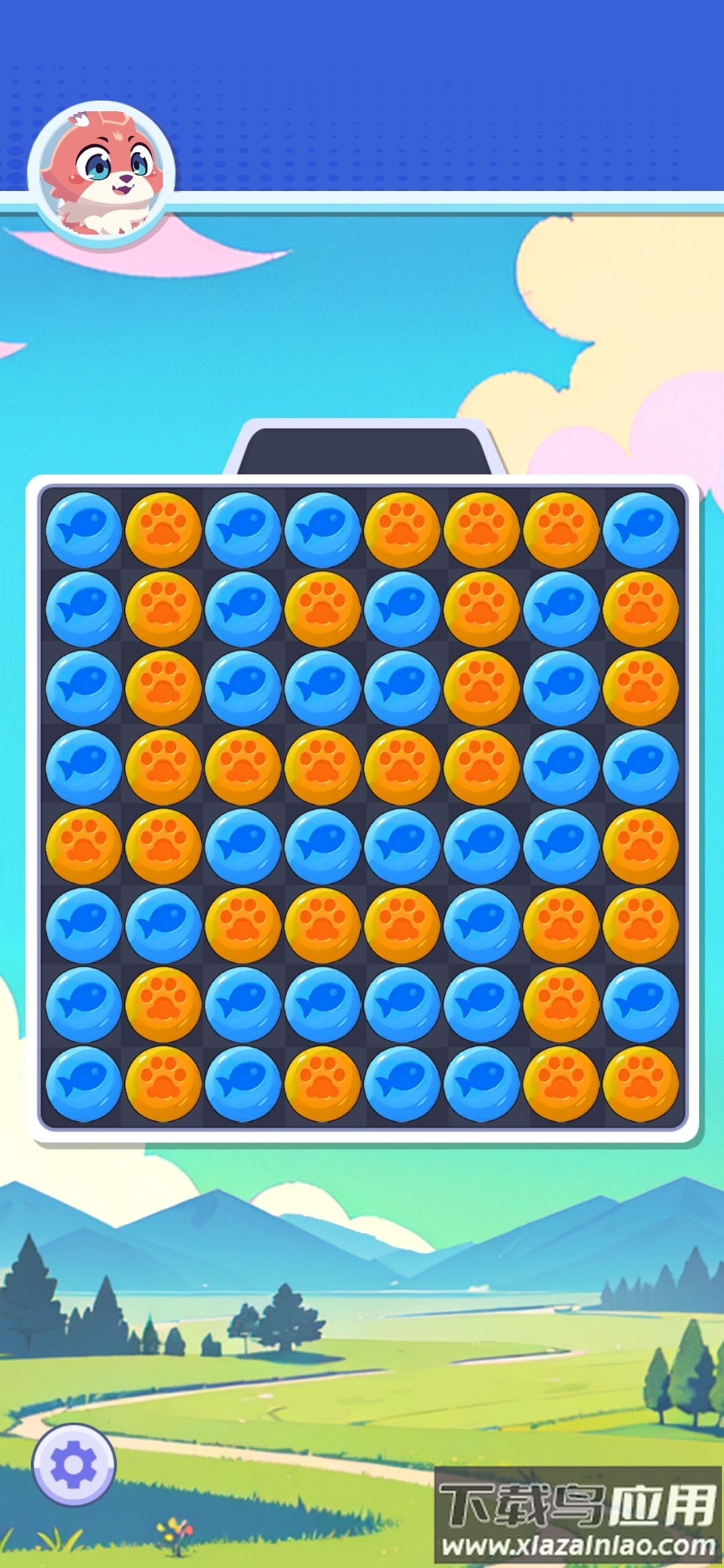Pop the blue fish bubble in top-right corner

click(x=640, y=529)
